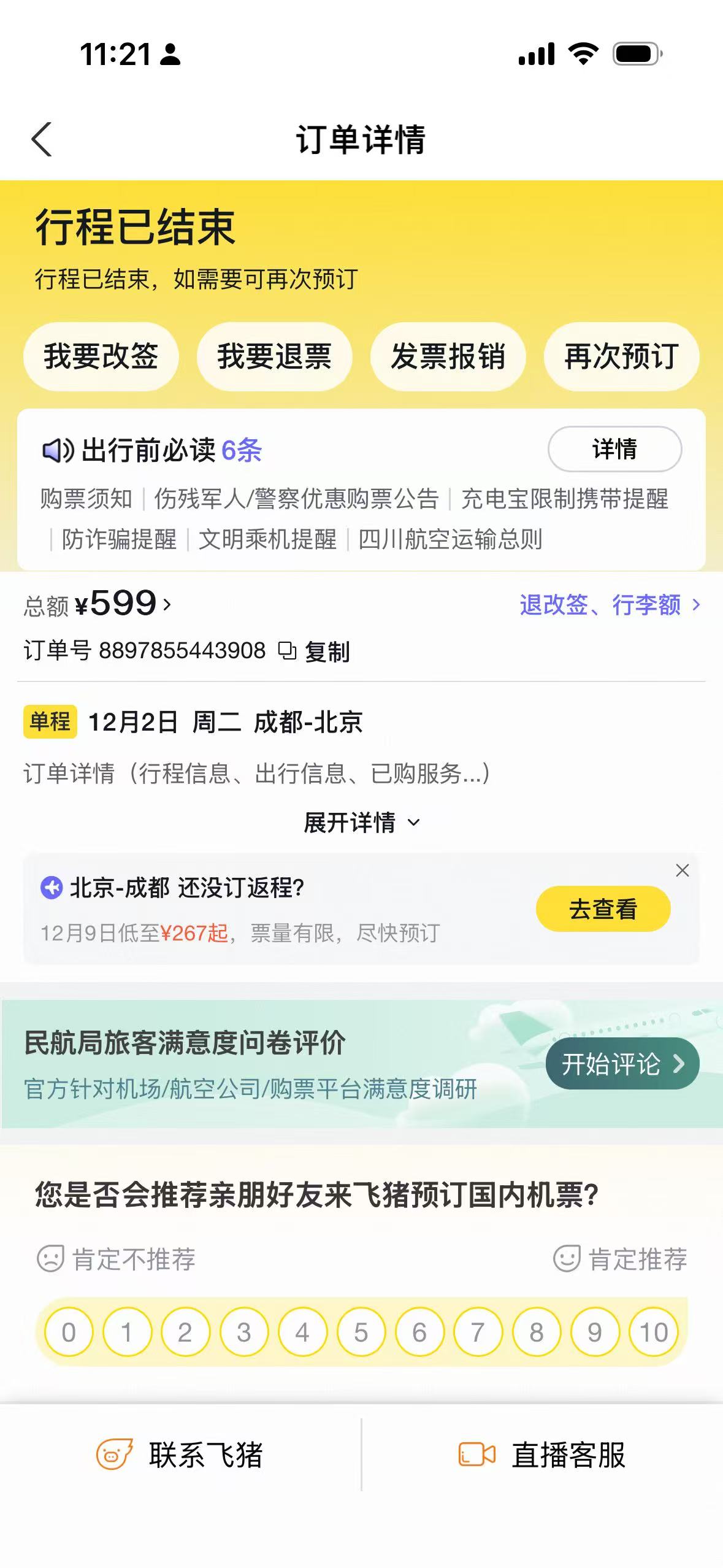This screenshot has height=1568, width=723.
Task: View the ¥599 total price breakdown
Action: click(123, 604)
